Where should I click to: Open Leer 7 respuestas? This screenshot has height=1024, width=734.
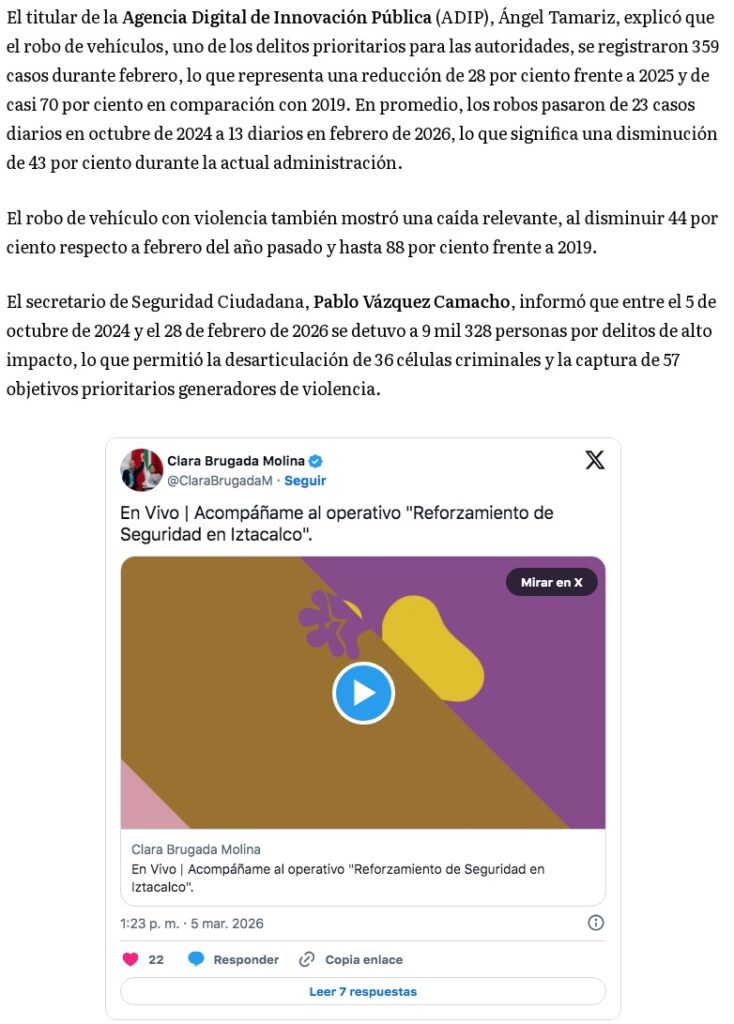tap(363, 991)
